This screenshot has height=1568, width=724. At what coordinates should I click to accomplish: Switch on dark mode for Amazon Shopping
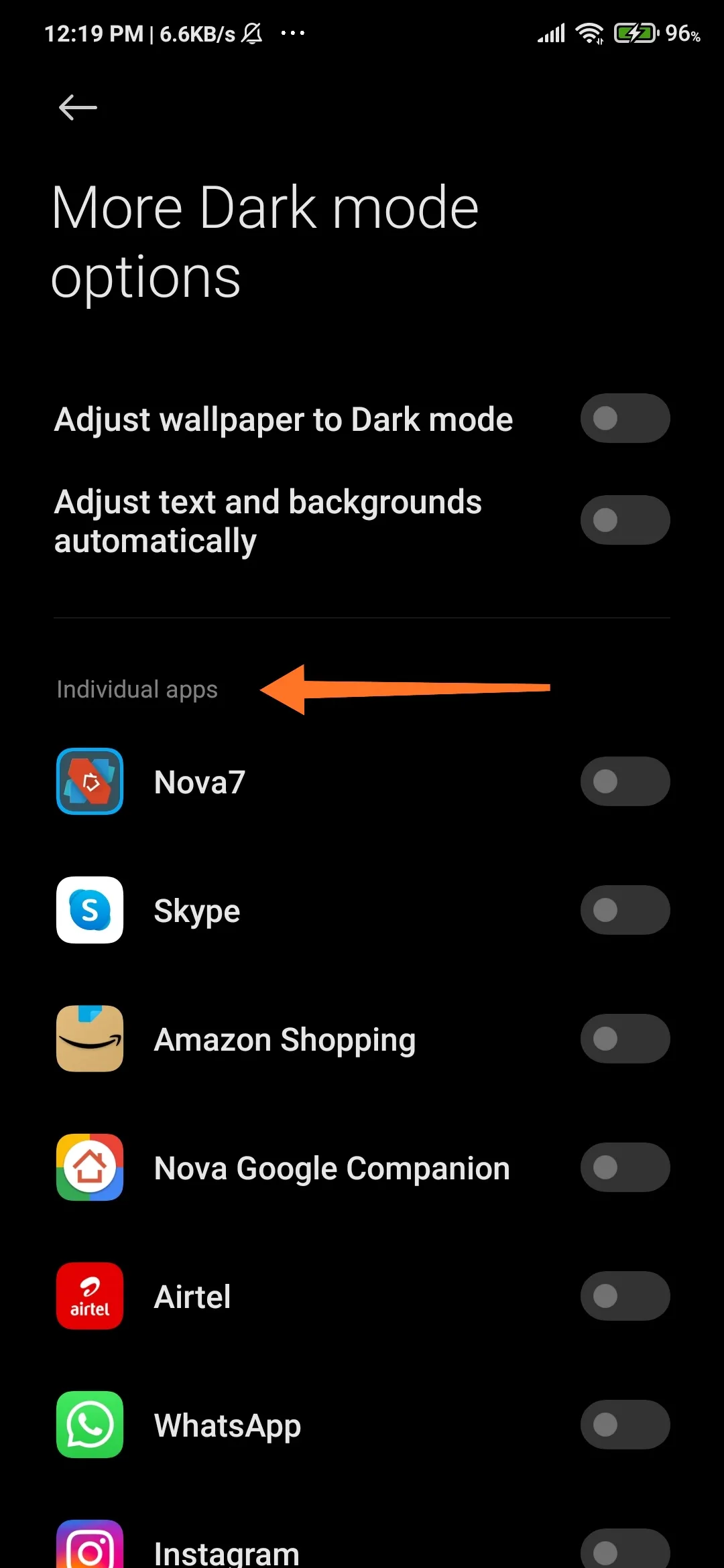(625, 1039)
